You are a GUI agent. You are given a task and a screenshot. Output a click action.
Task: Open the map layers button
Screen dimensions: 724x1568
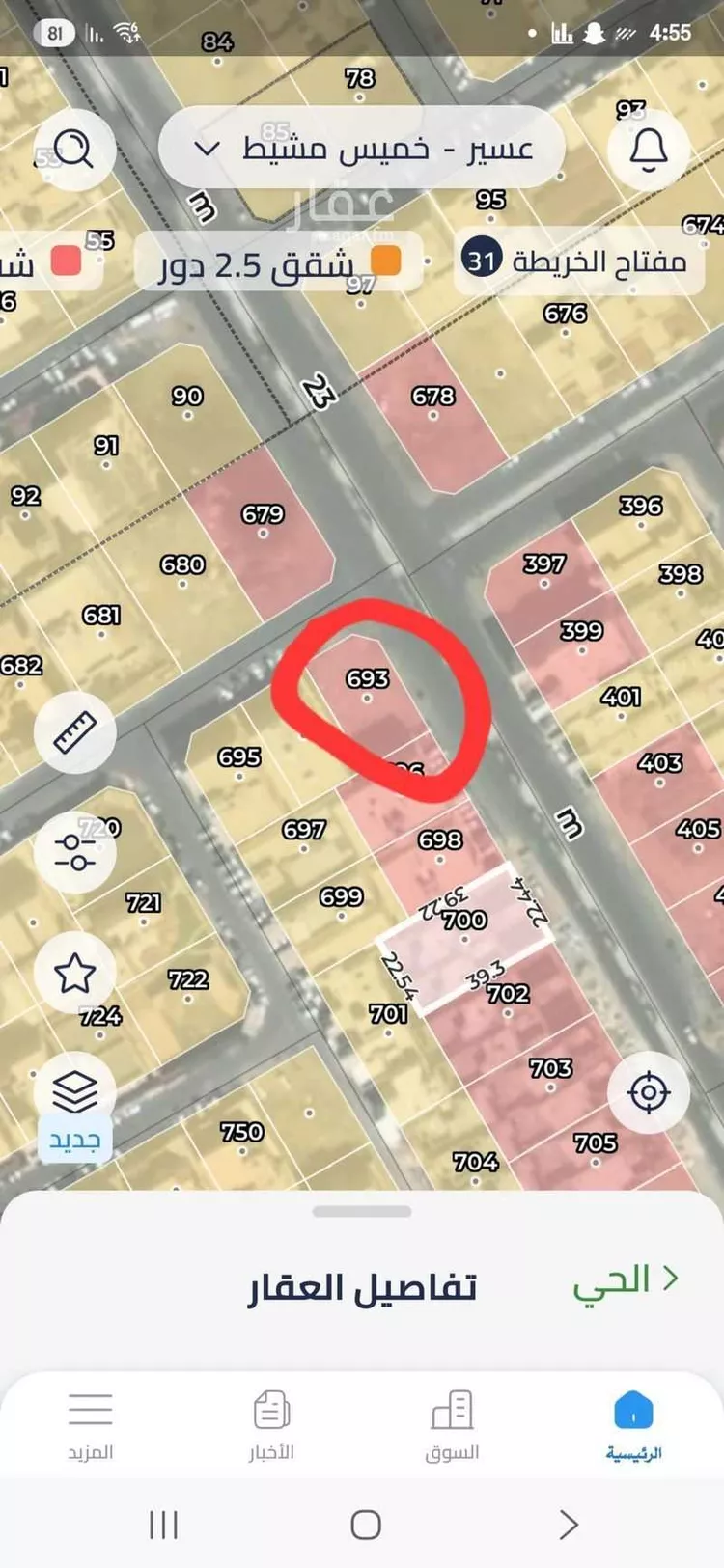click(x=75, y=1093)
